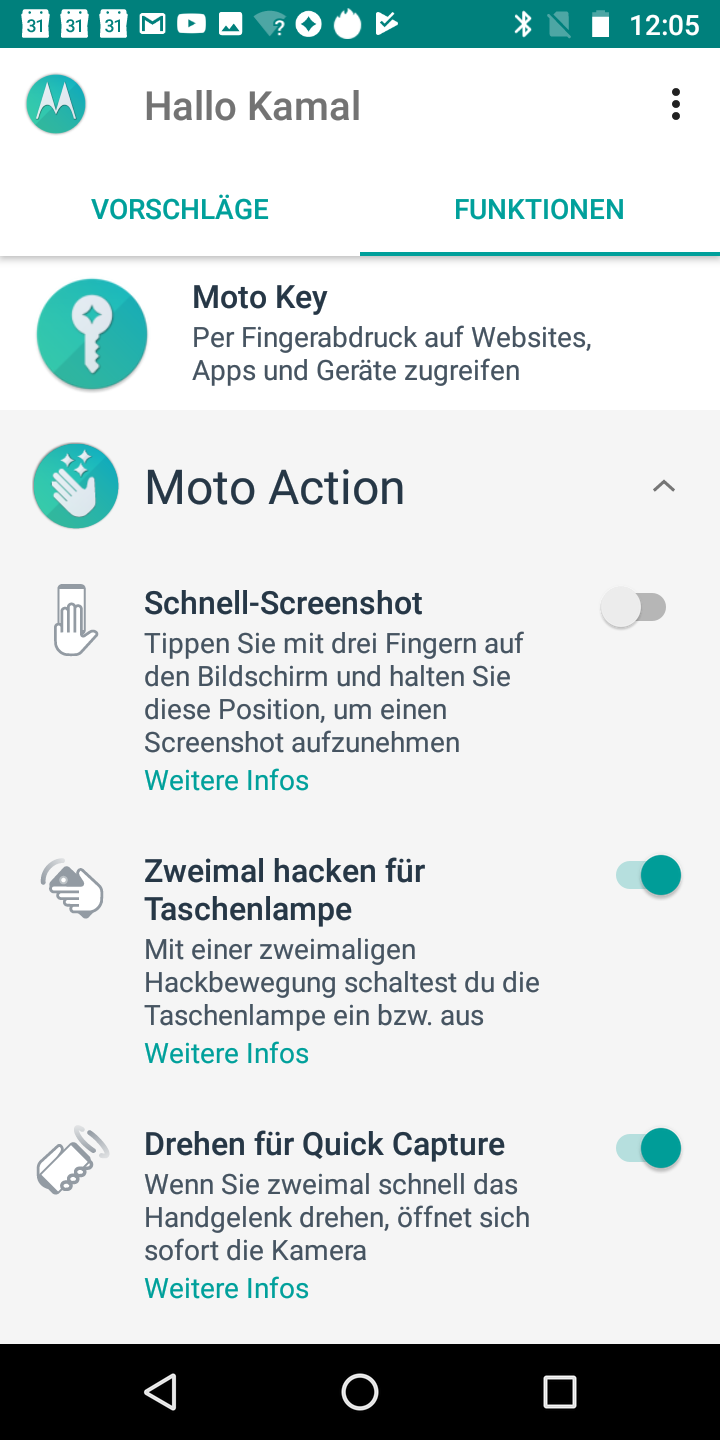Open Weitere Infos for Schnell-Screenshot
The height and width of the screenshot is (1440, 720).
tap(227, 780)
